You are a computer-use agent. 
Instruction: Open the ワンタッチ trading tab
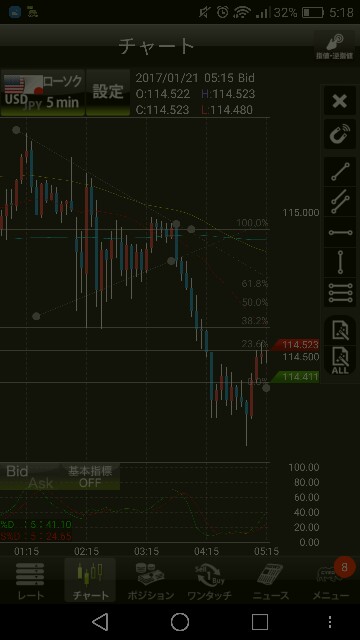pyautogui.click(x=210, y=580)
